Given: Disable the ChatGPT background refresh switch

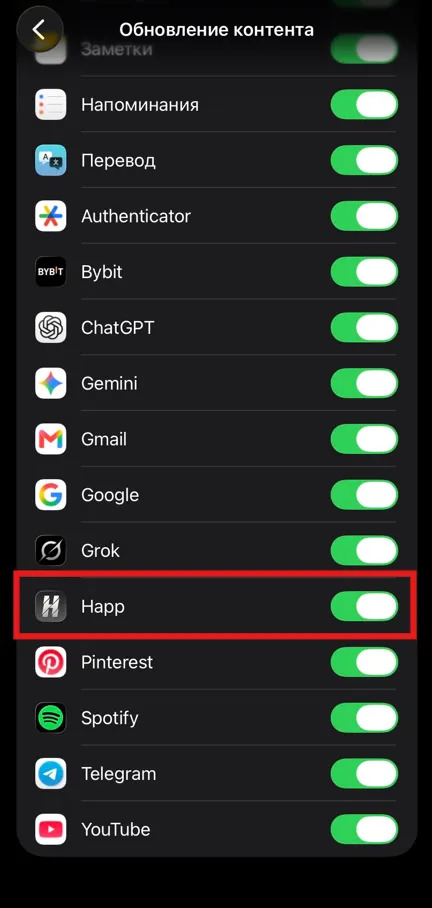Looking at the screenshot, I should tap(364, 328).
